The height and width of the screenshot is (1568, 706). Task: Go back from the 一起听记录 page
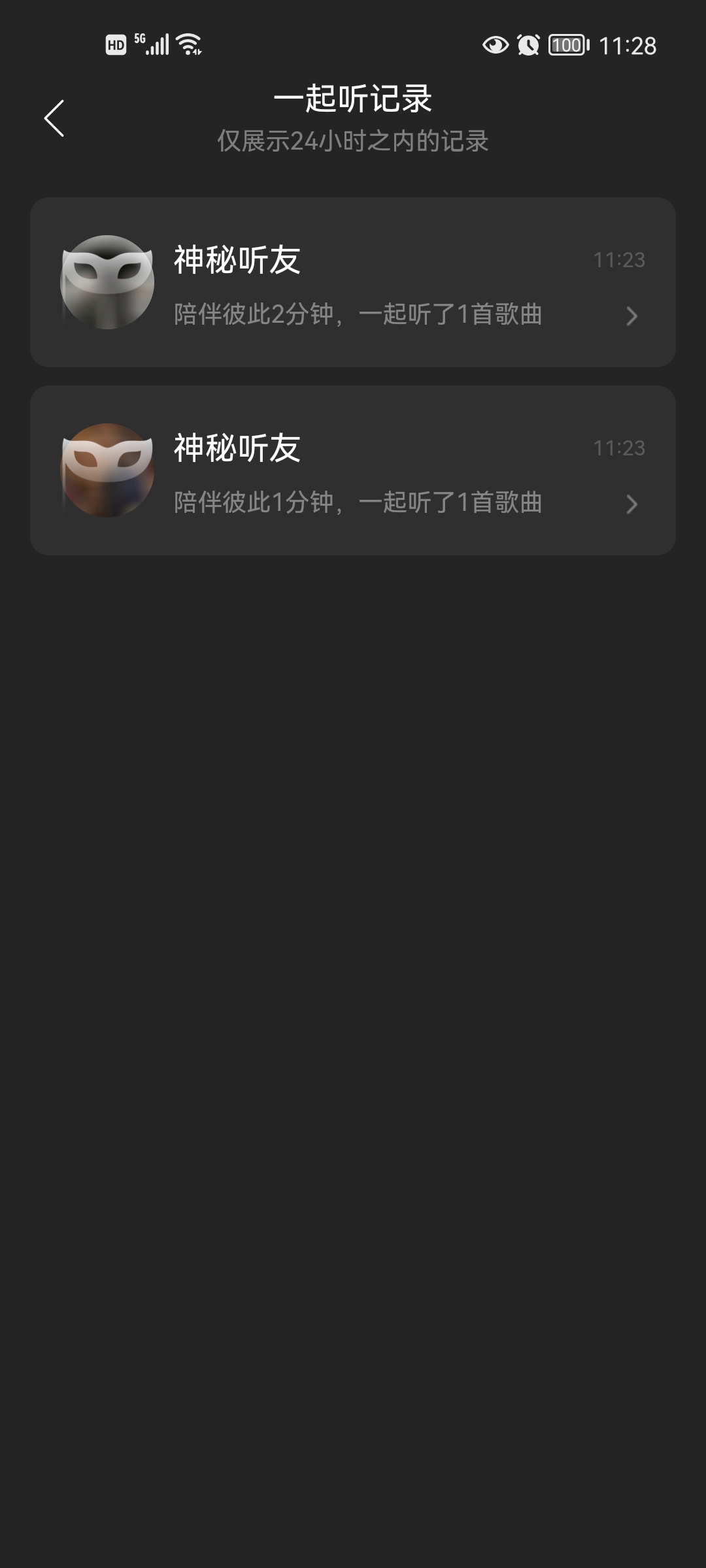pos(54,118)
